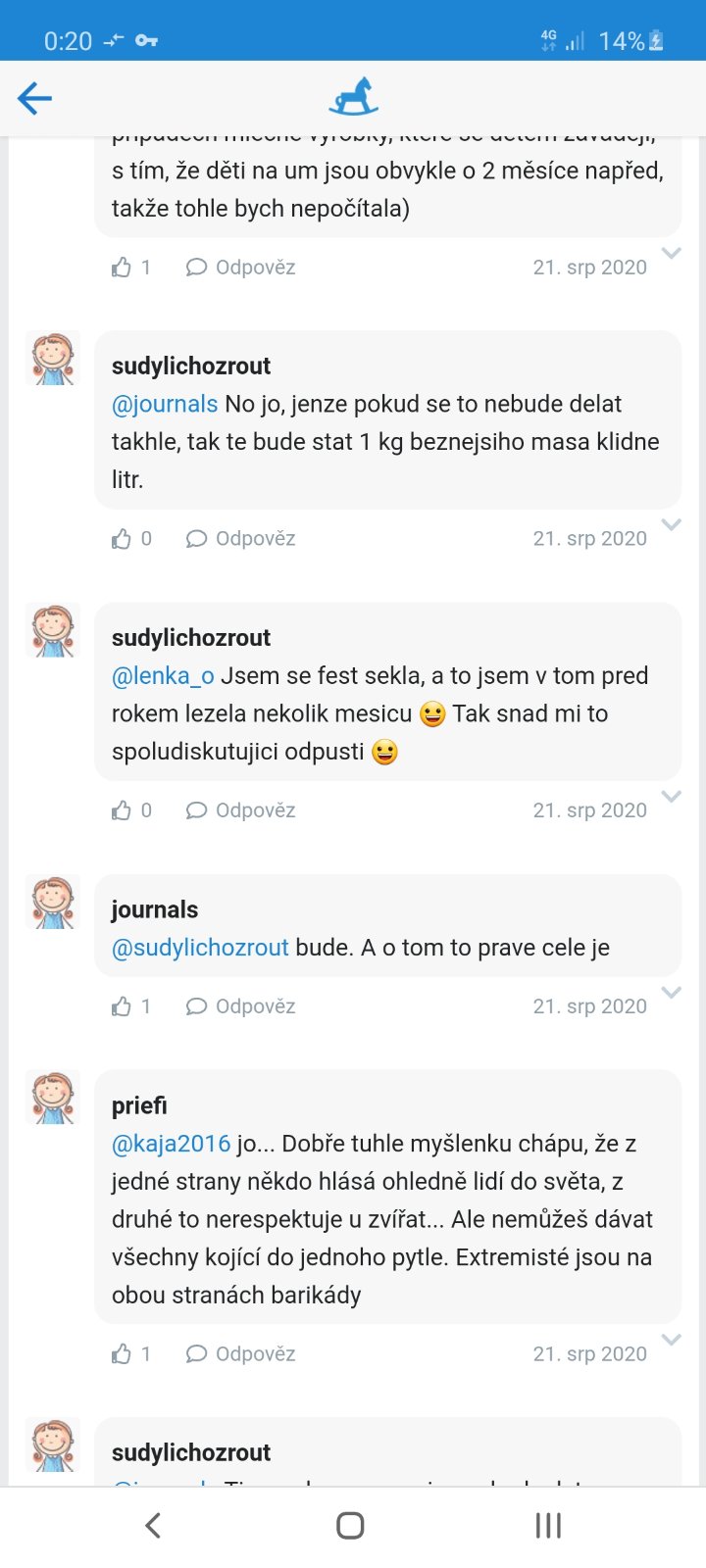The height and width of the screenshot is (1568, 706).
Task: Open the @sudylichozrout mention link
Action: click(200, 948)
